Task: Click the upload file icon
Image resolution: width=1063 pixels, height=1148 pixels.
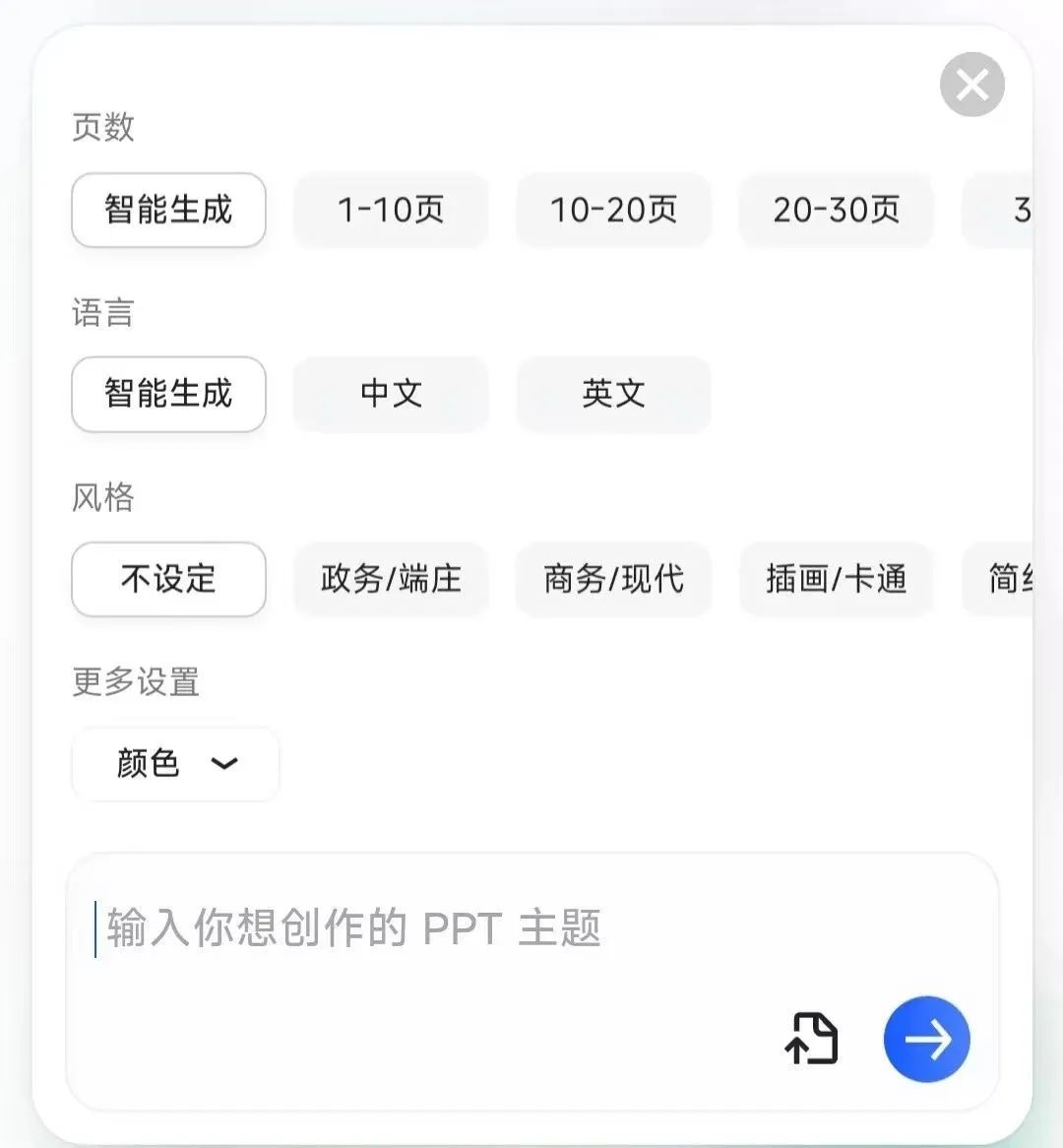Action: (x=812, y=1038)
